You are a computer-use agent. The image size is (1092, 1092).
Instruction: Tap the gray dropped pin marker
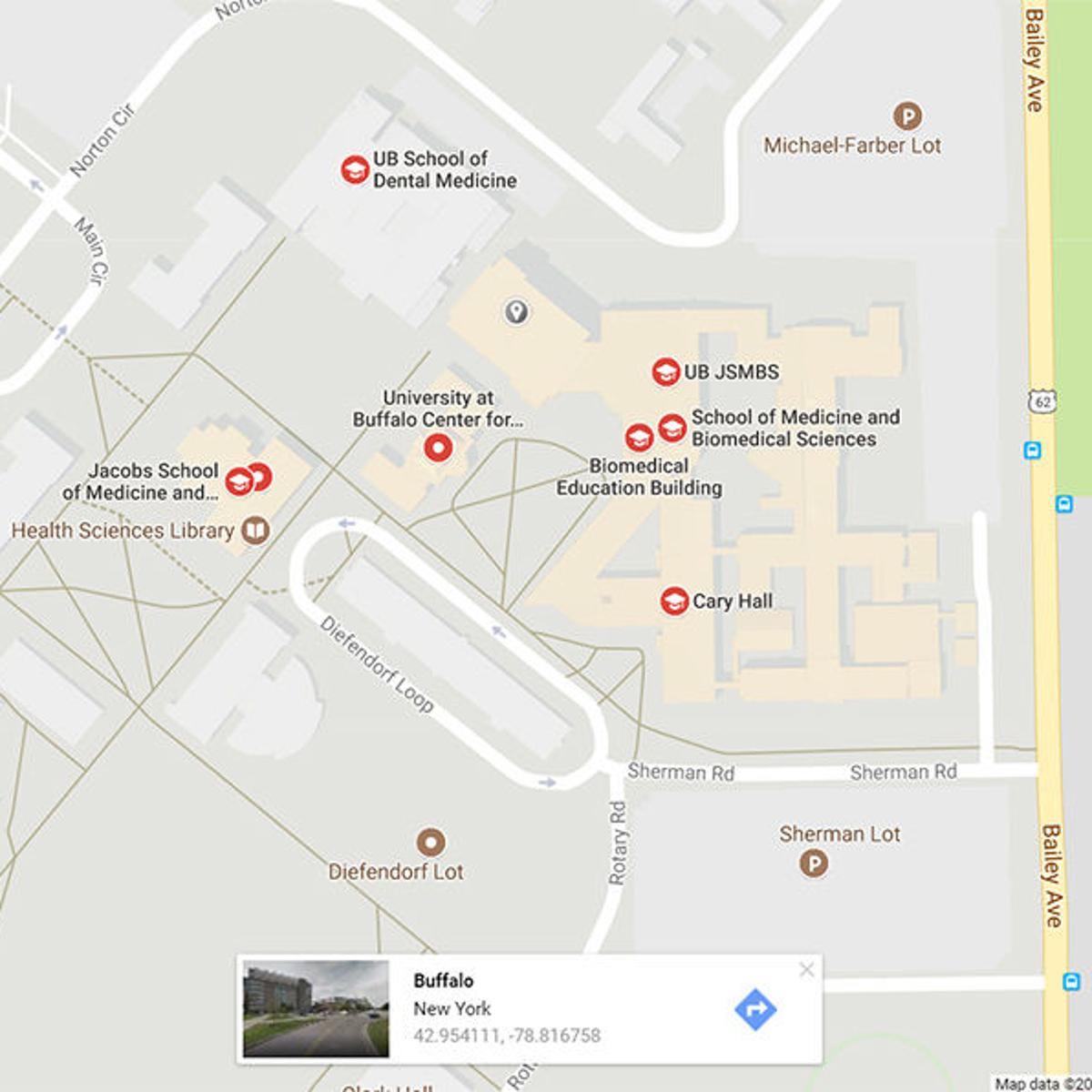(517, 312)
